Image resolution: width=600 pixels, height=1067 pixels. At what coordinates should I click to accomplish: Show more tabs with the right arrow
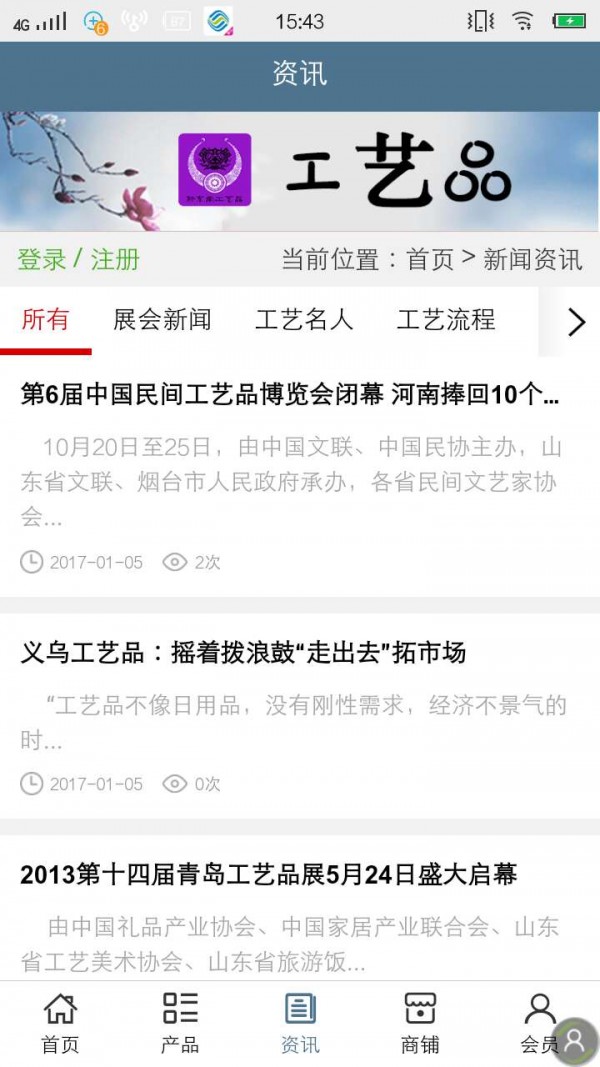point(576,322)
